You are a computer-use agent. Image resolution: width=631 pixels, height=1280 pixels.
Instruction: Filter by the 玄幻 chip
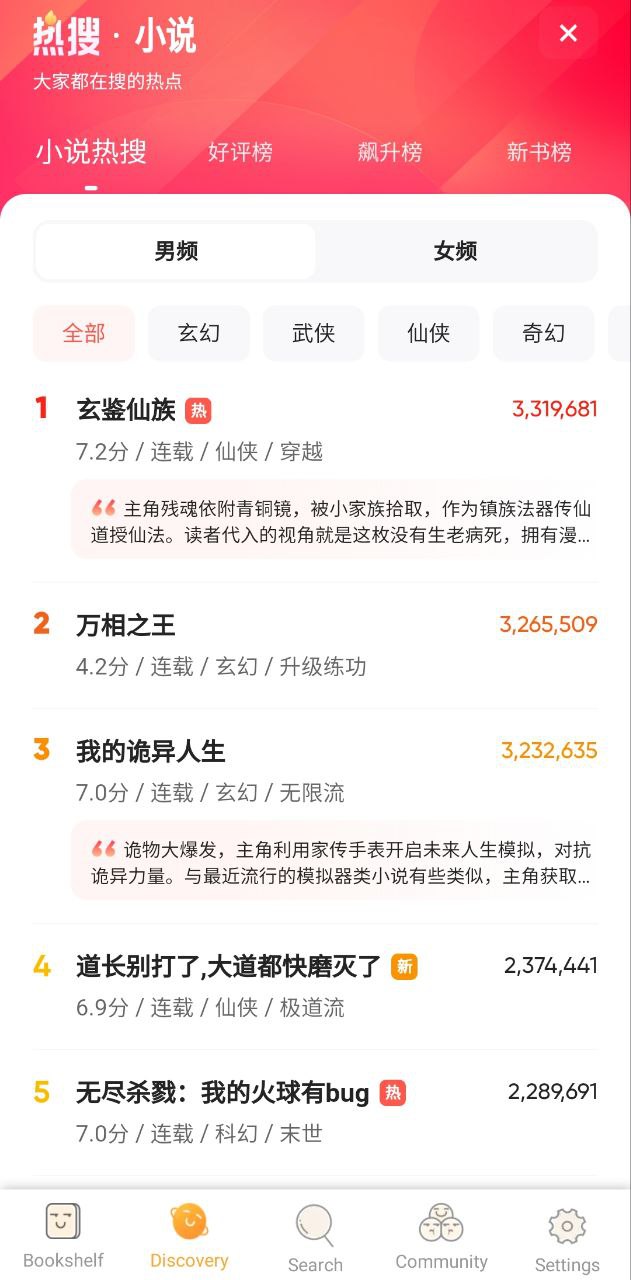tap(199, 333)
